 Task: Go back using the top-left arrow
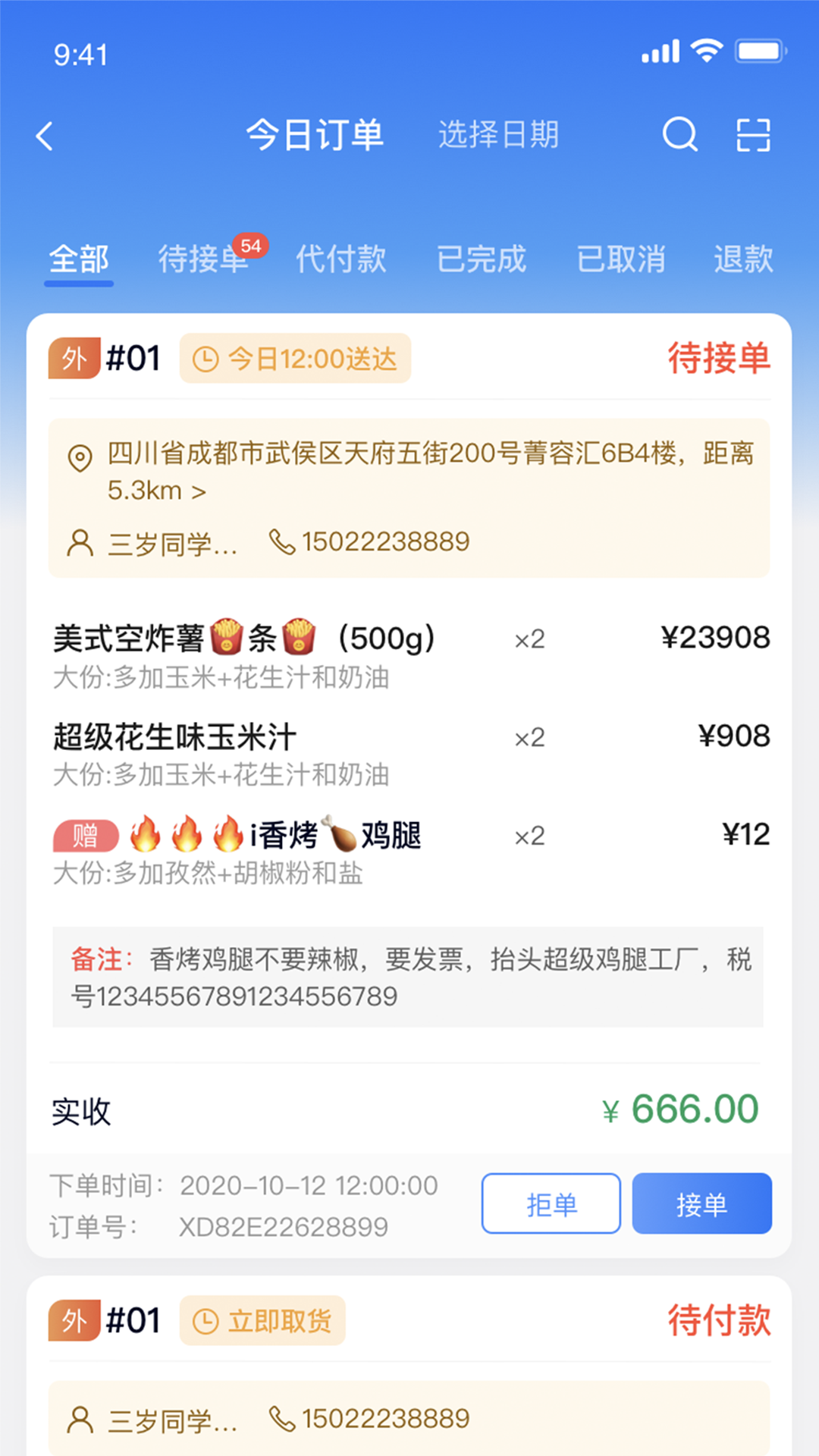45,136
